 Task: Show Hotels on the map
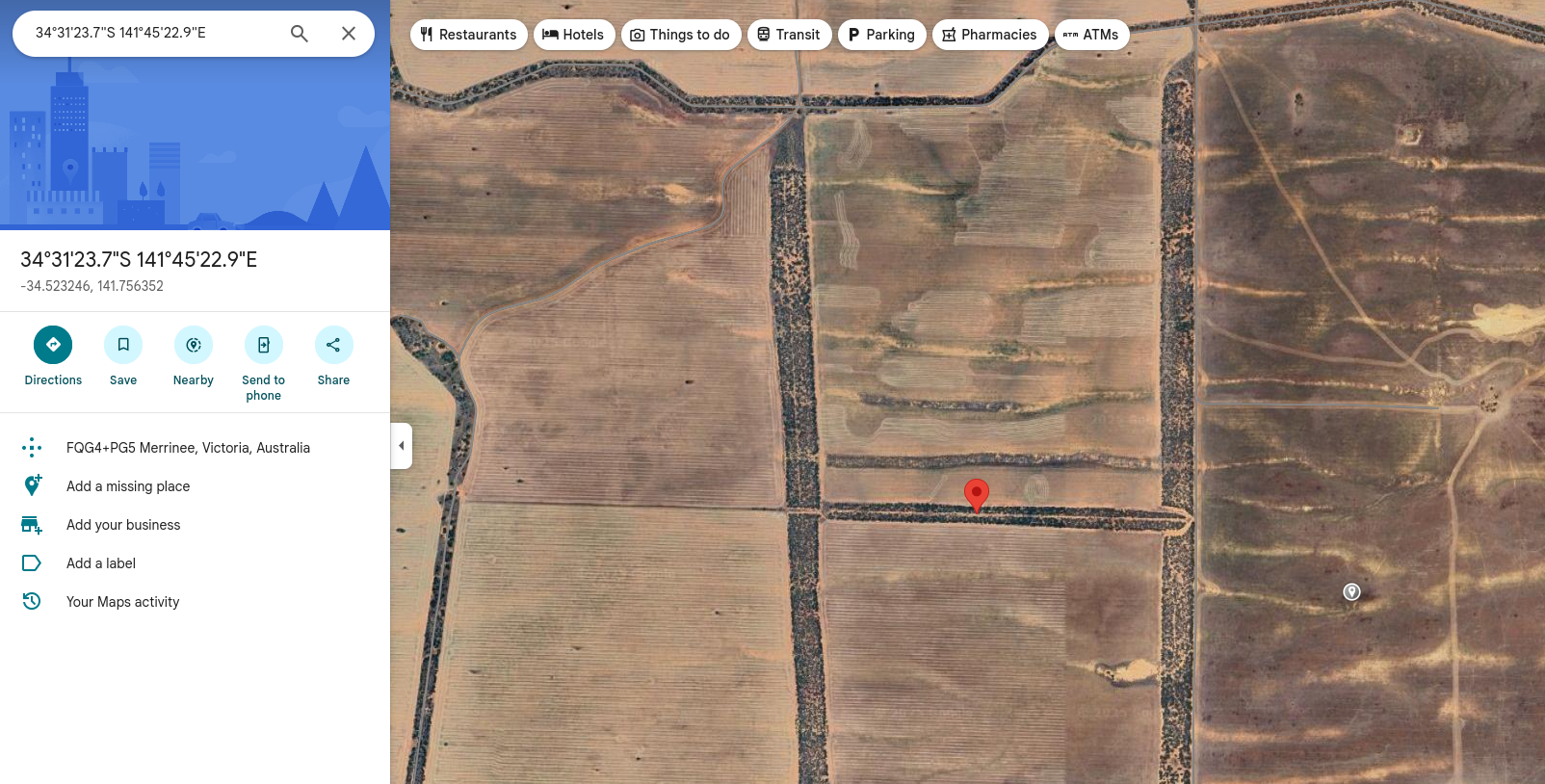pyautogui.click(x=574, y=35)
